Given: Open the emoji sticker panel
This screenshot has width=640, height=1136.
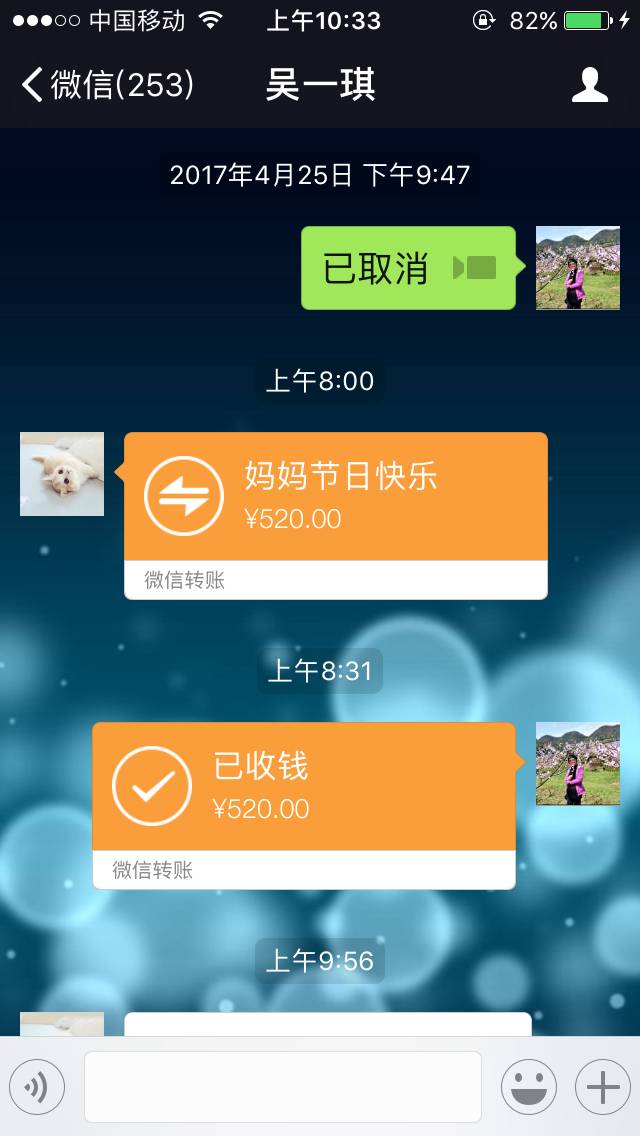Looking at the screenshot, I should tap(528, 1087).
